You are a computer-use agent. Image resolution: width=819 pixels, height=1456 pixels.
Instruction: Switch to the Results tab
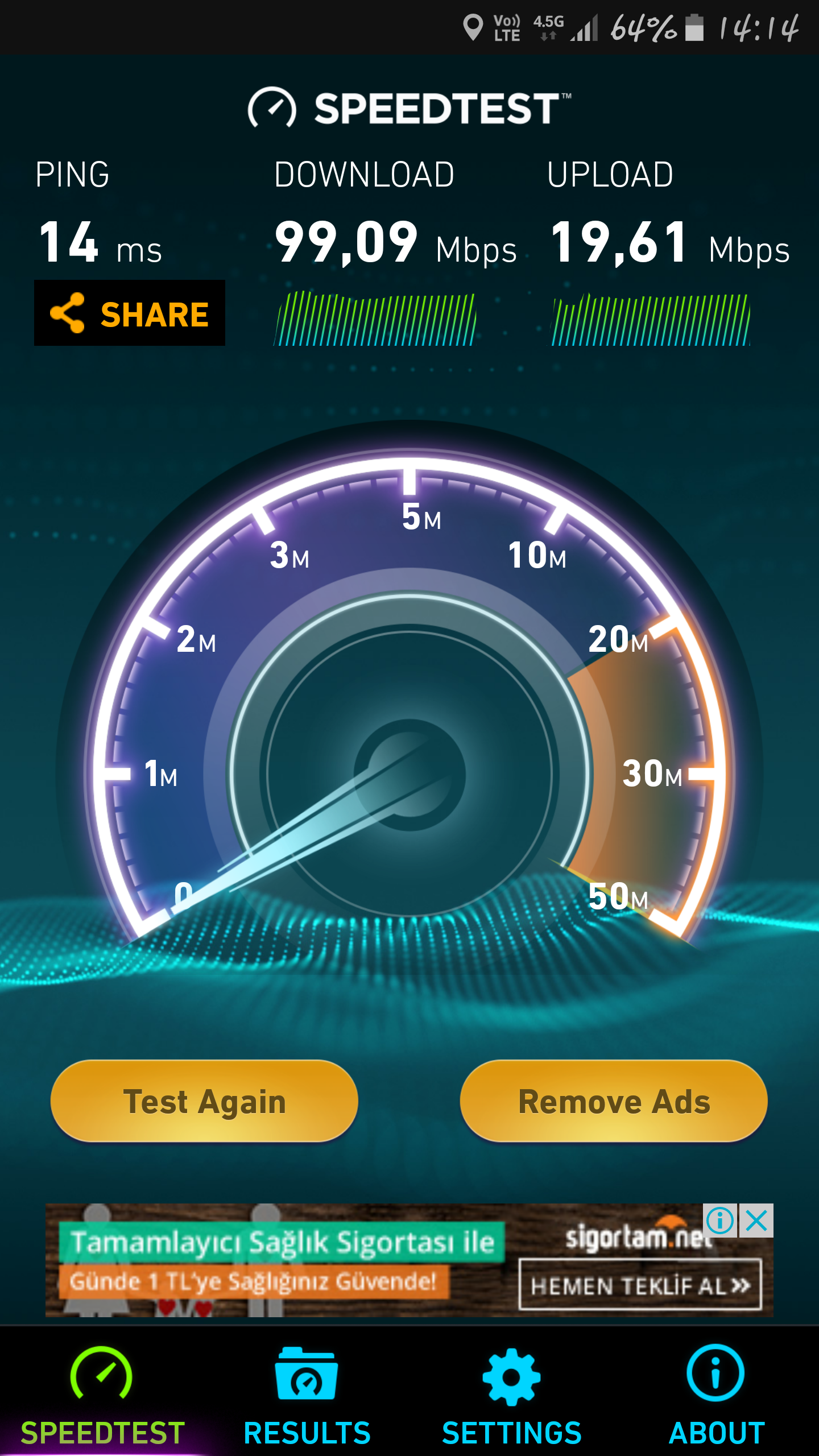pyautogui.click(x=307, y=1396)
